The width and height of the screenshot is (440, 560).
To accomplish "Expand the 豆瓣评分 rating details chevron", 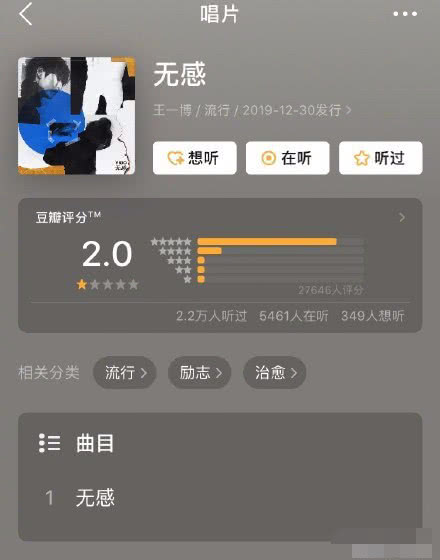I will (x=402, y=217).
